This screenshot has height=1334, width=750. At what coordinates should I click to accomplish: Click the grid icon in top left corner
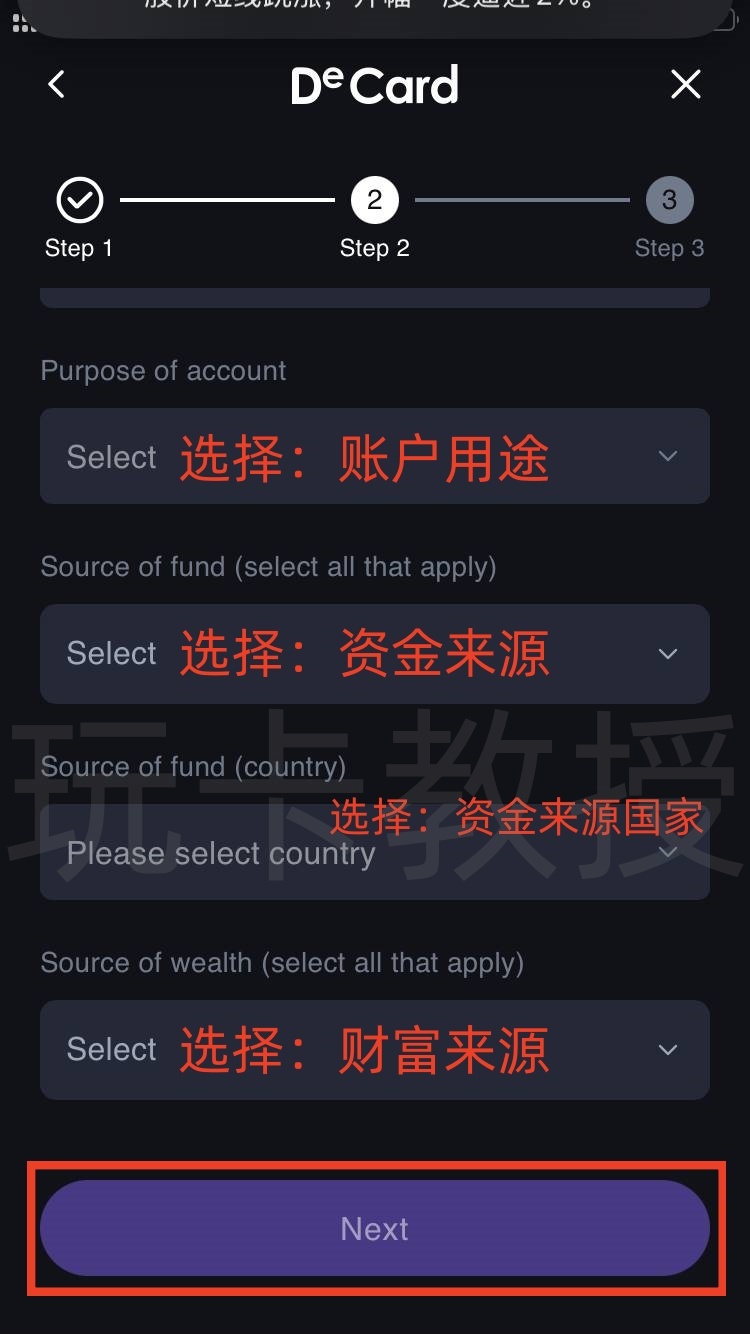pos(21,22)
